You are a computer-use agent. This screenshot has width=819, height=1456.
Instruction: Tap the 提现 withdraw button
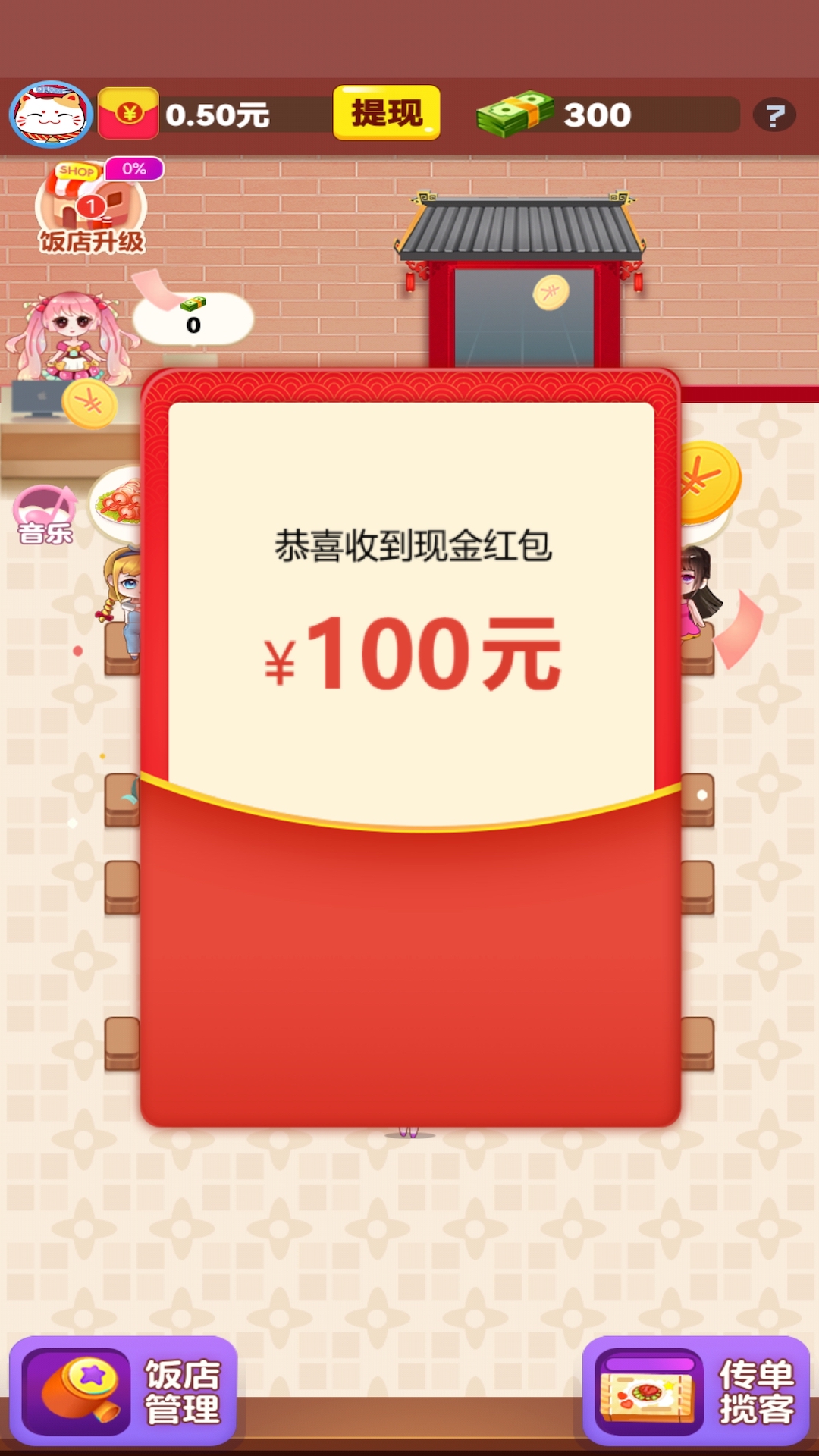(387, 113)
